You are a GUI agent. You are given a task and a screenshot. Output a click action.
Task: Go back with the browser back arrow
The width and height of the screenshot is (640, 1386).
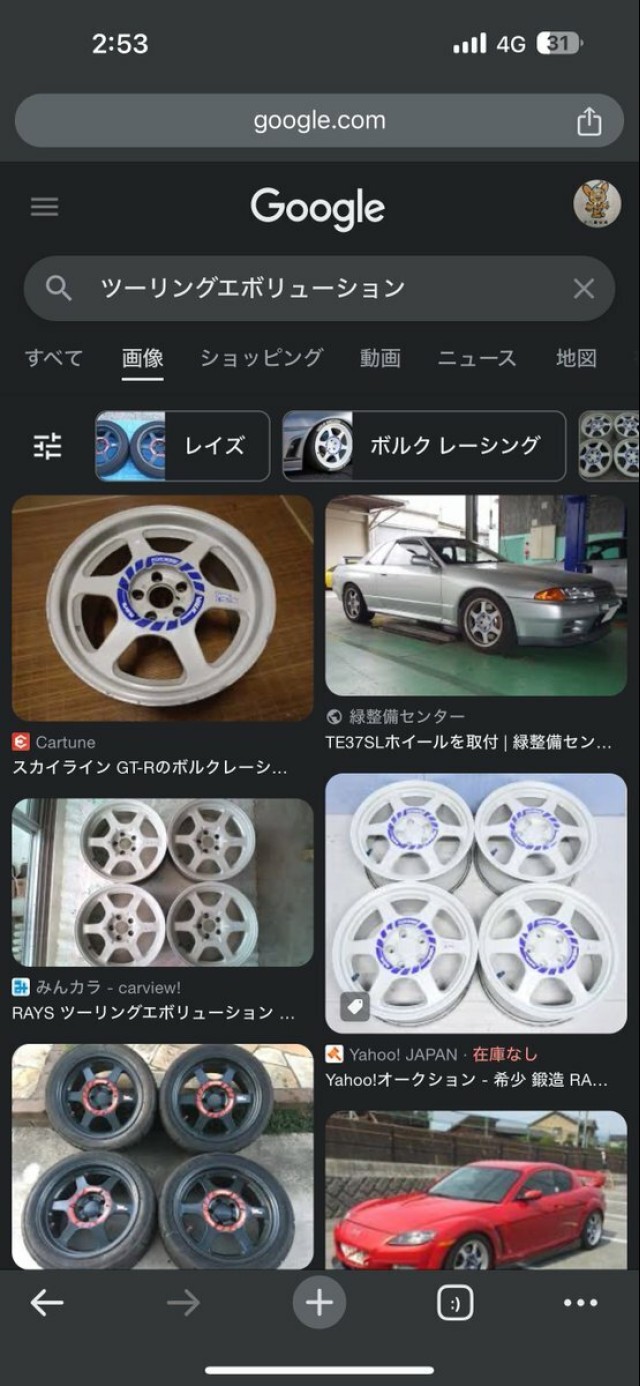(47, 1302)
